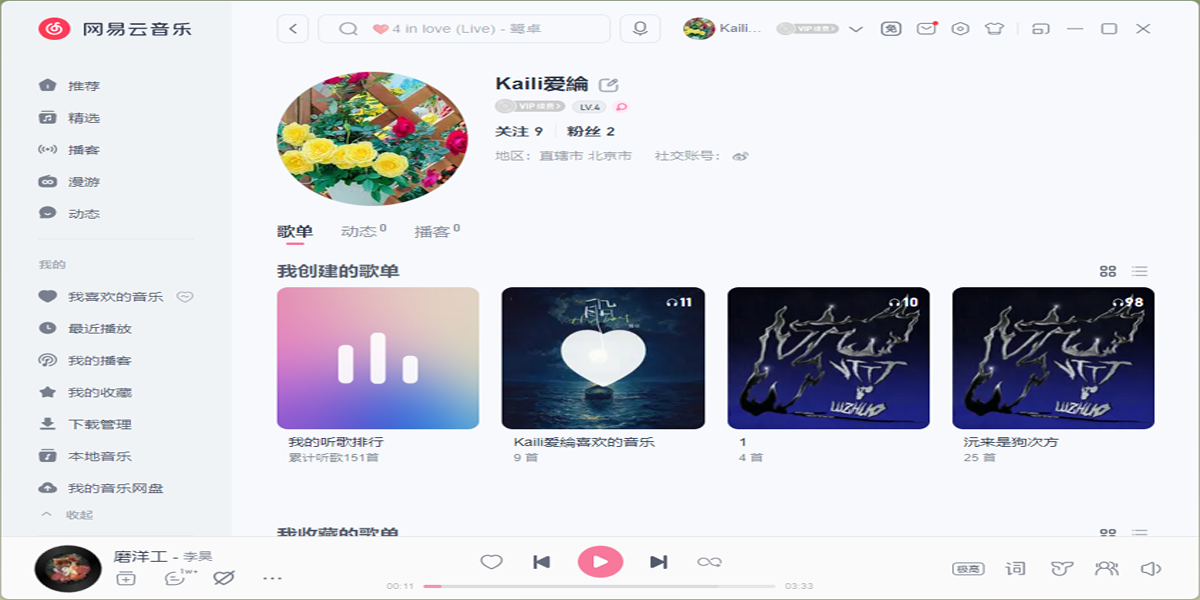
Task: Skip to the next track
Action: point(658,562)
